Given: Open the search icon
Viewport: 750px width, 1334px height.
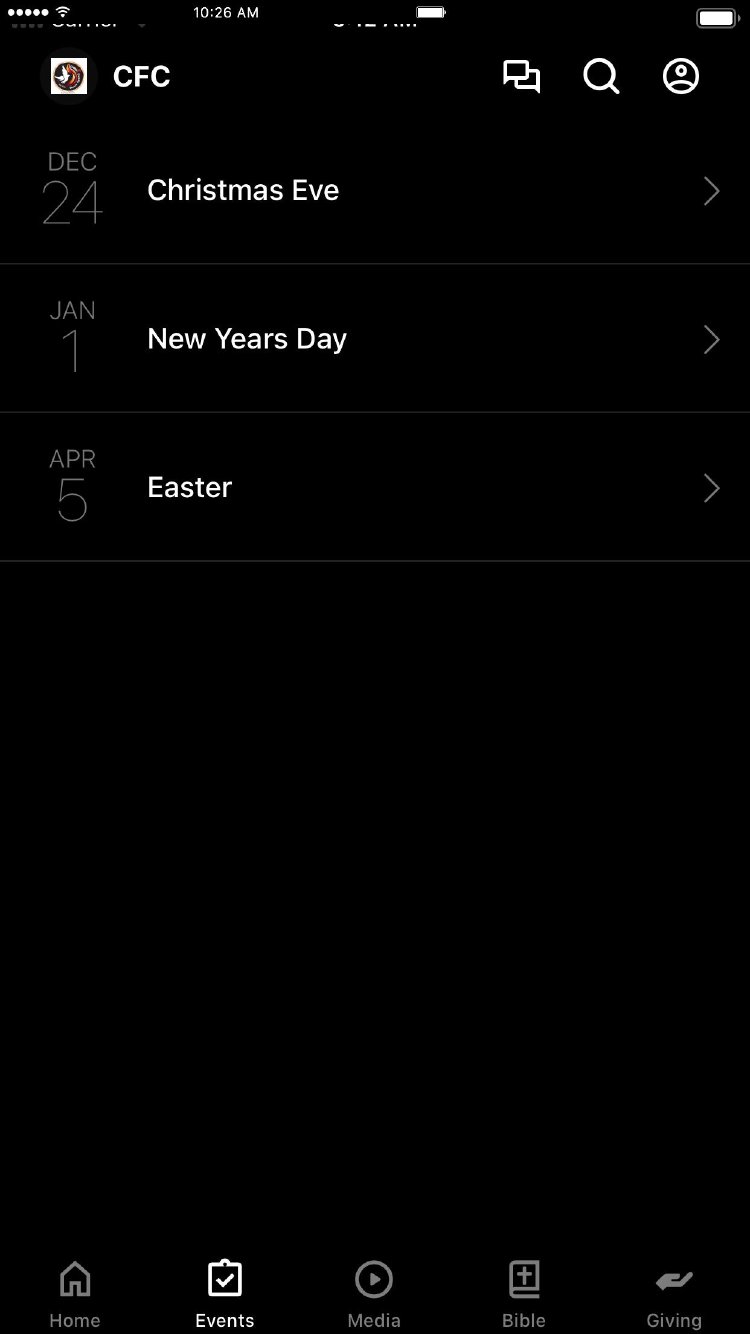Looking at the screenshot, I should [601, 77].
